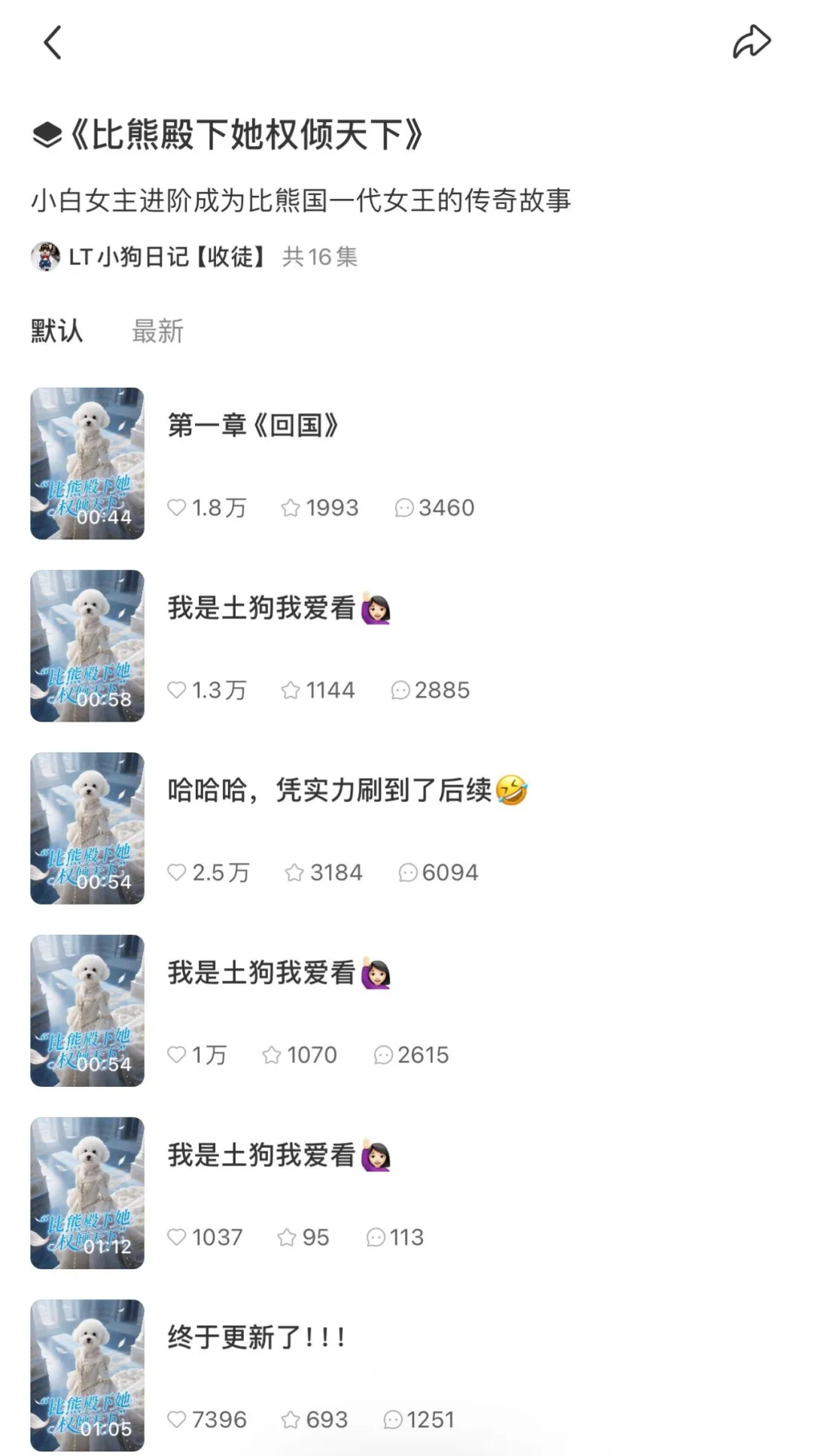
Task: Open episode 第一章《回国》
Action: click(253, 426)
